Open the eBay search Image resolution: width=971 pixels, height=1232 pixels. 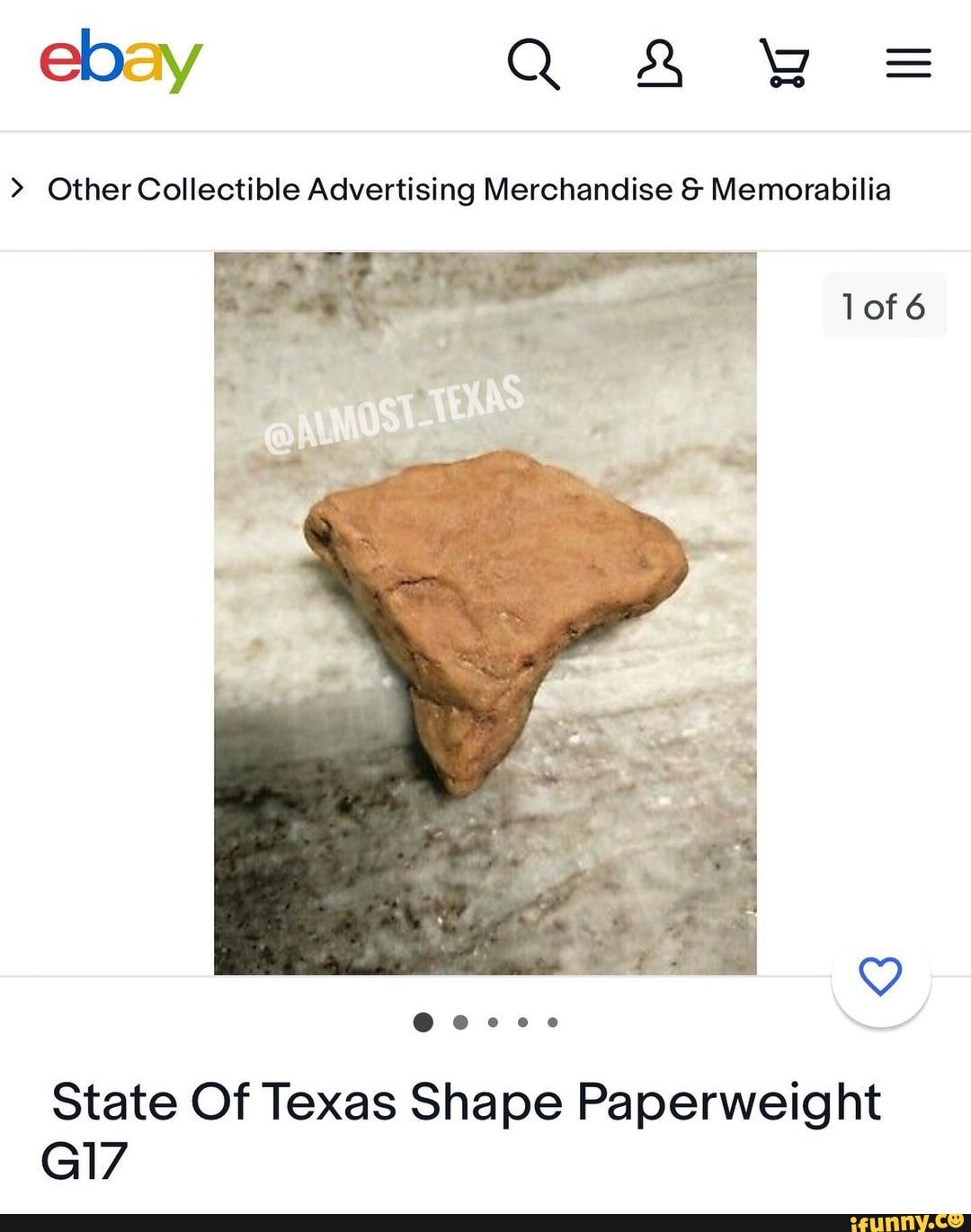[534, 65]
